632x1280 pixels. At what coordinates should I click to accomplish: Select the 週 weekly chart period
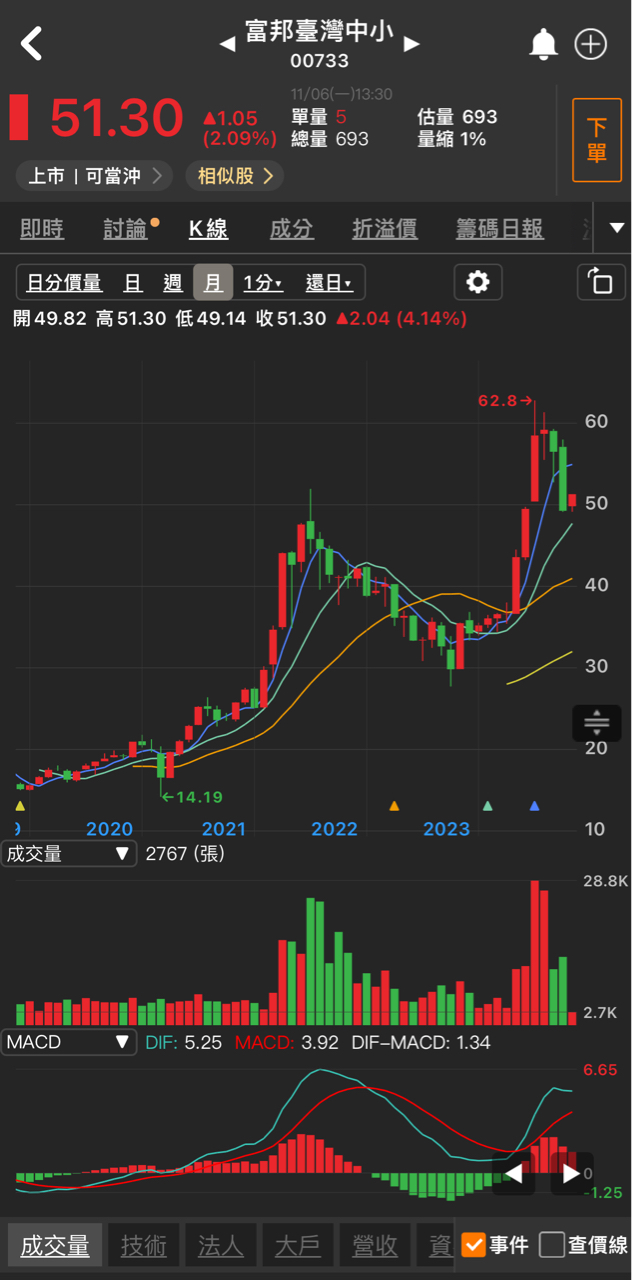coord(172,283)
